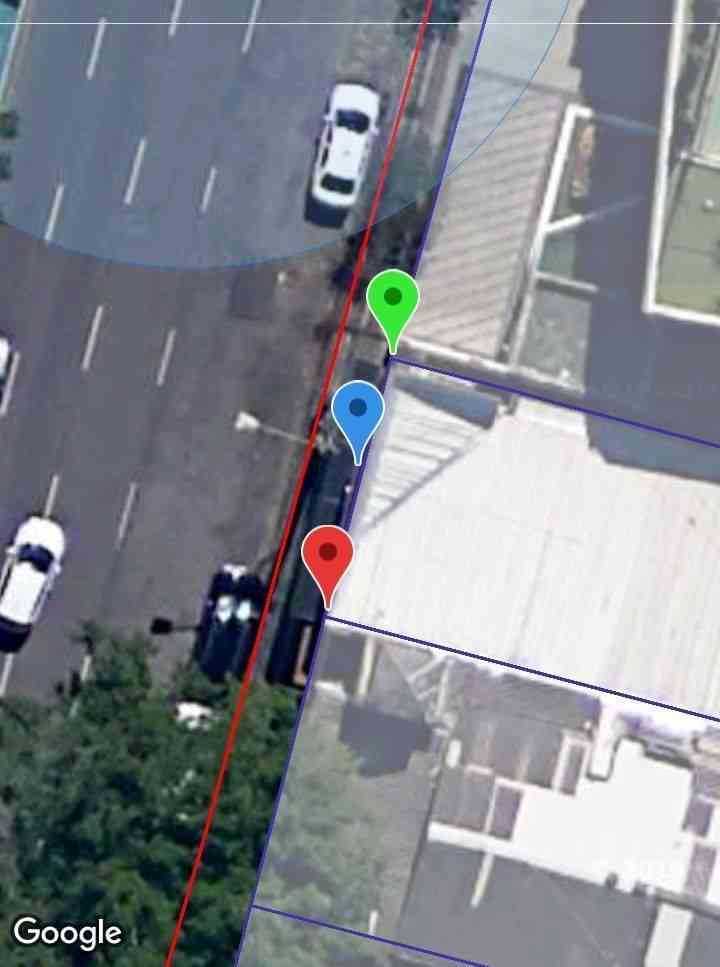Open the red map marker
720x967 pixels.
[x=328, y=556]
